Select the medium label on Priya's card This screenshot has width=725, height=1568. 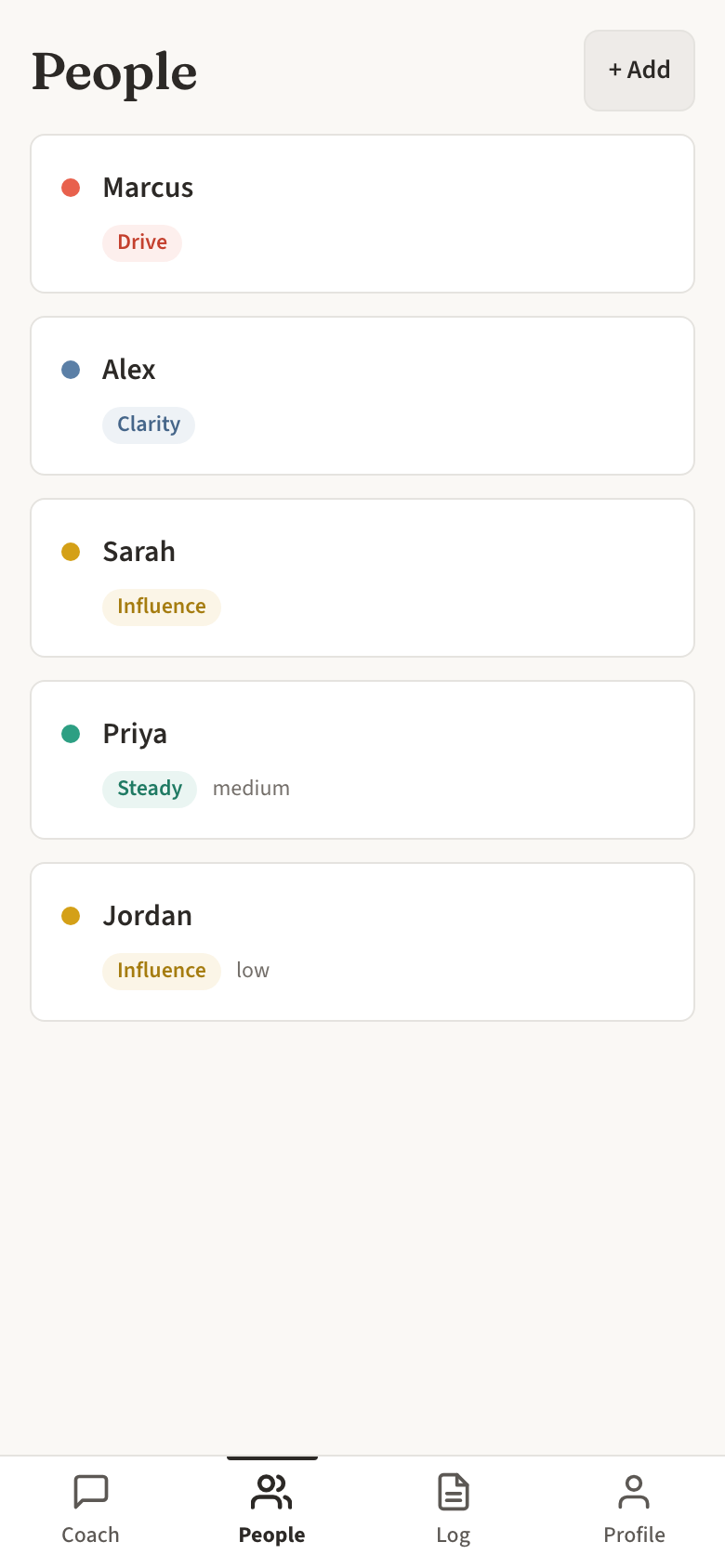click(251, 788)
